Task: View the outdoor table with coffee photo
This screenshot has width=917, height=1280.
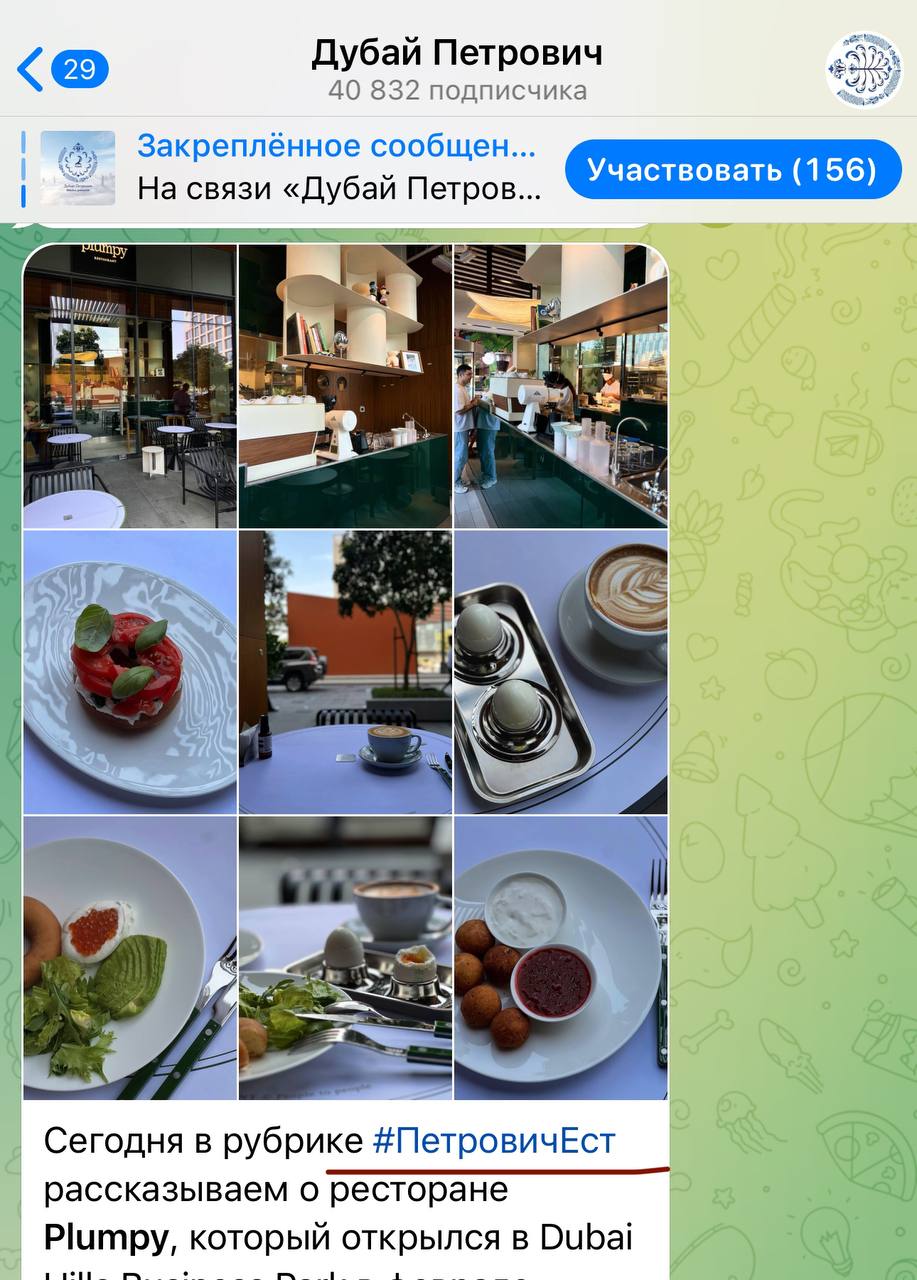Action: [345, 672]
